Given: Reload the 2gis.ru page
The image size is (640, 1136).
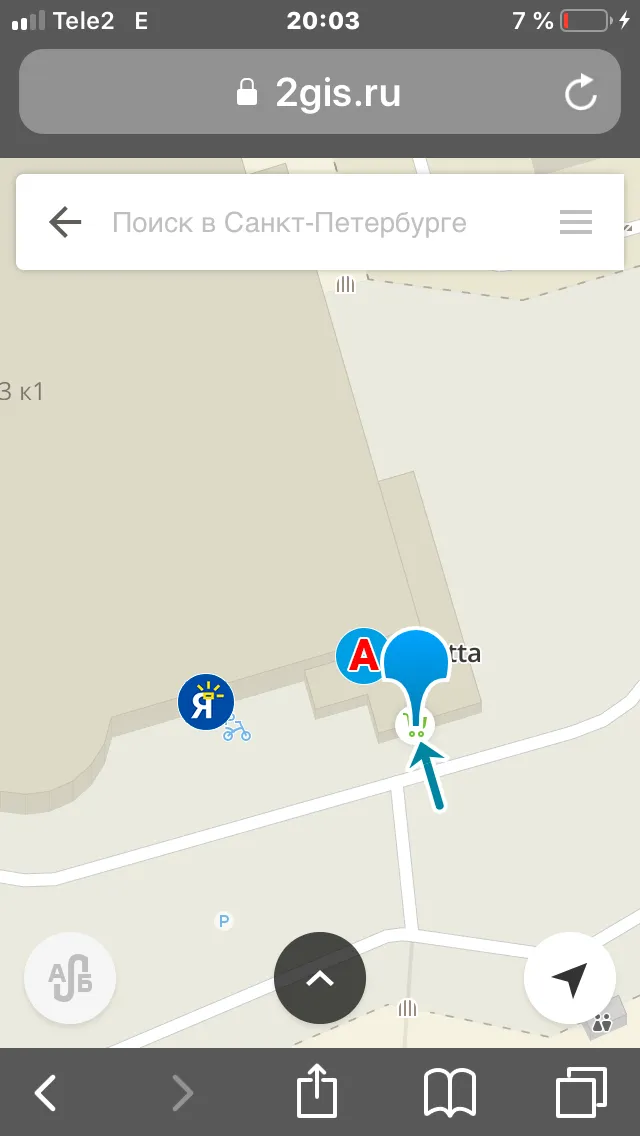Looking at the screenshot, I should pos(581,93).
